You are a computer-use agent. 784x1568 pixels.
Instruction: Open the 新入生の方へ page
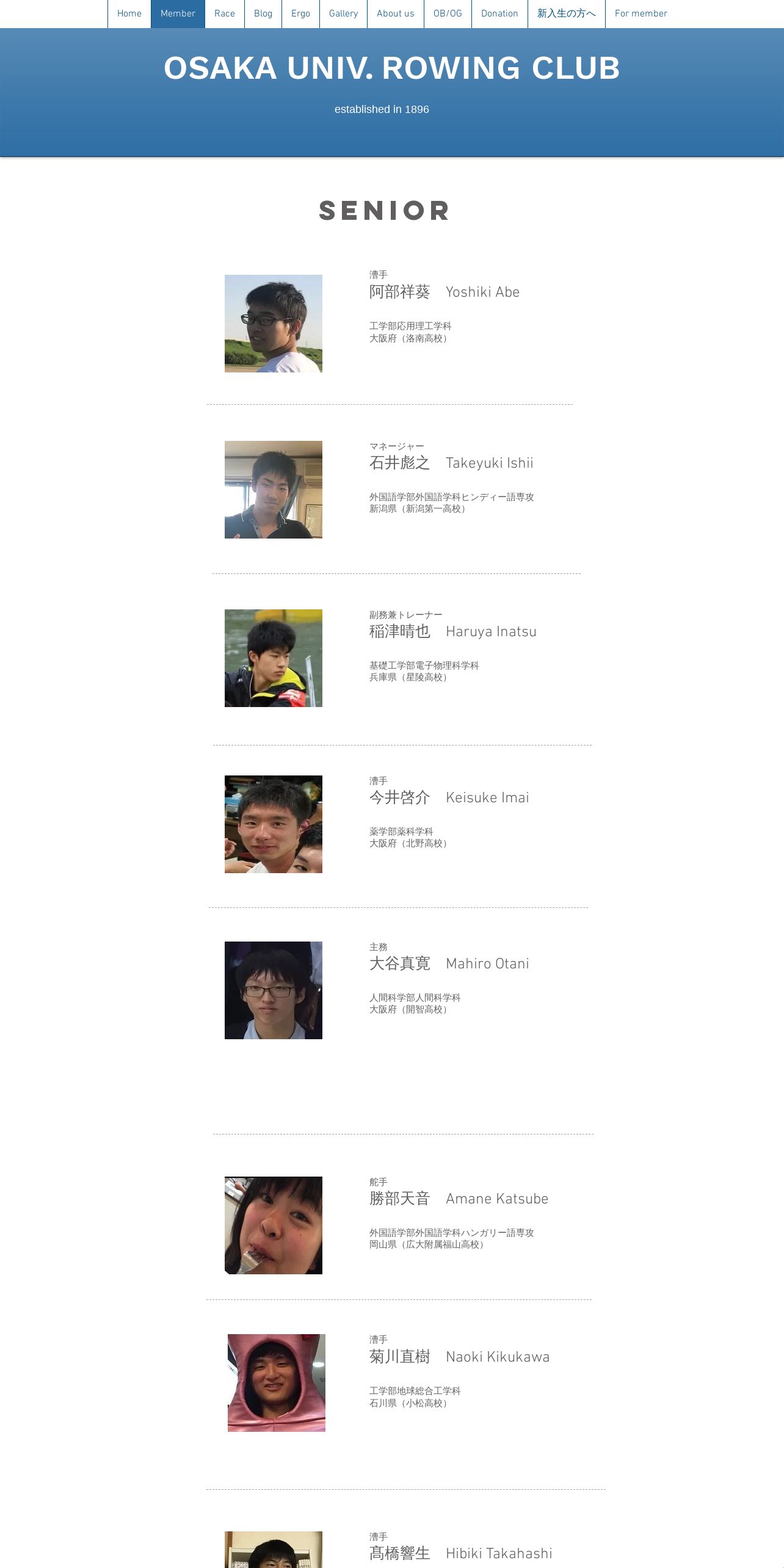click(567, 13)
